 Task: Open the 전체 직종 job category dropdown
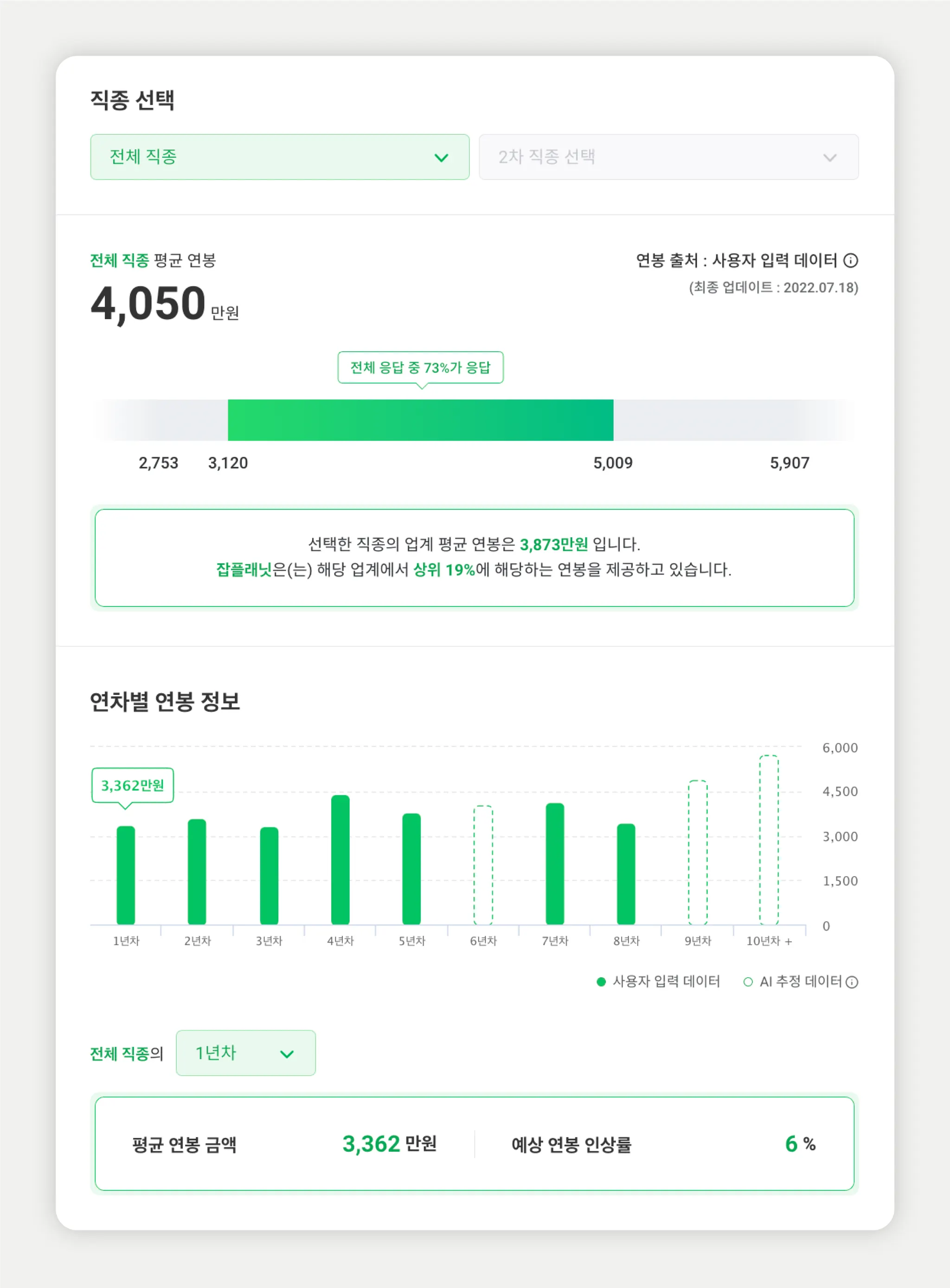coord(279,157)
